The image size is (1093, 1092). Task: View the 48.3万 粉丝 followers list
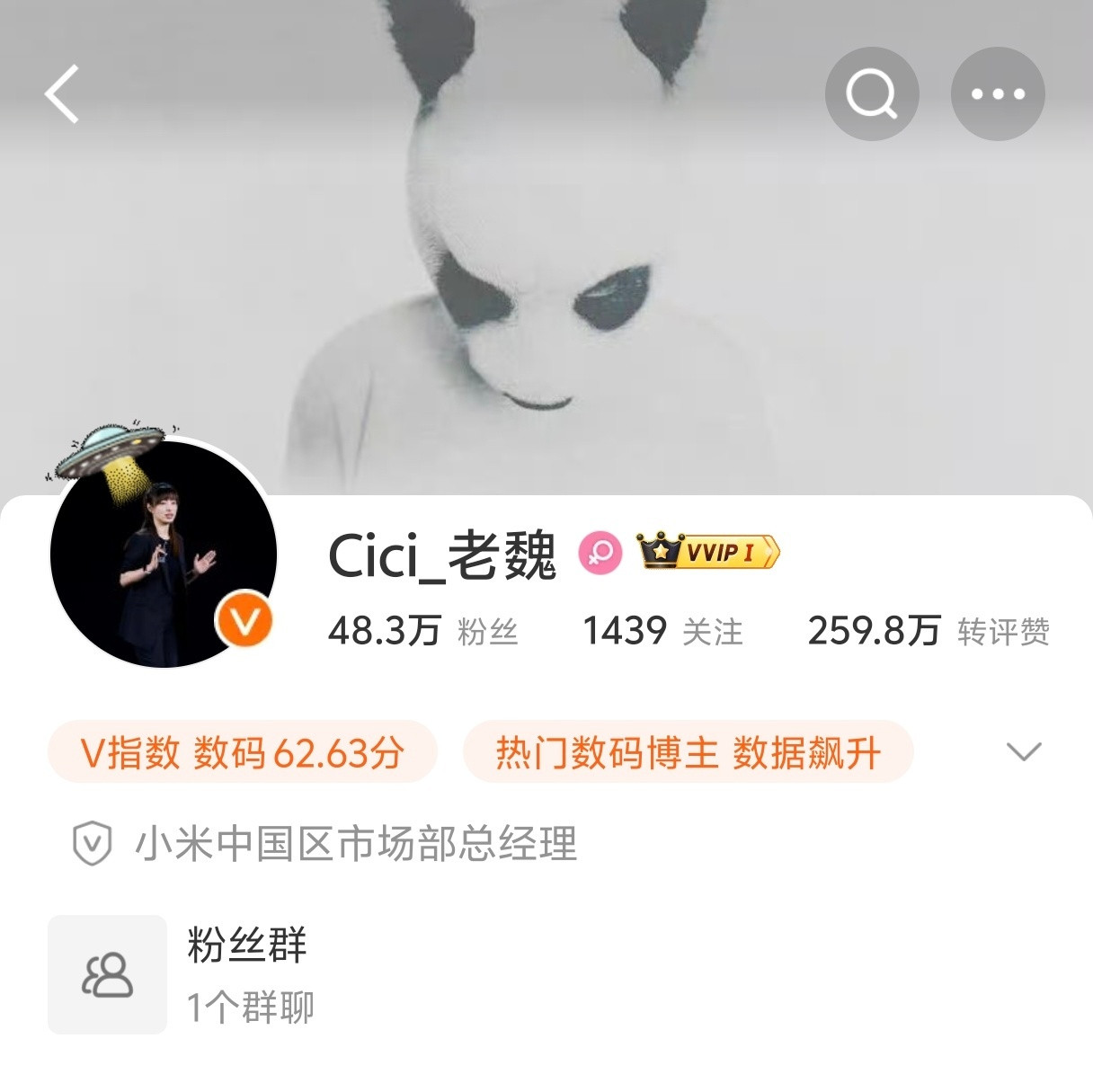pos(422,631)
